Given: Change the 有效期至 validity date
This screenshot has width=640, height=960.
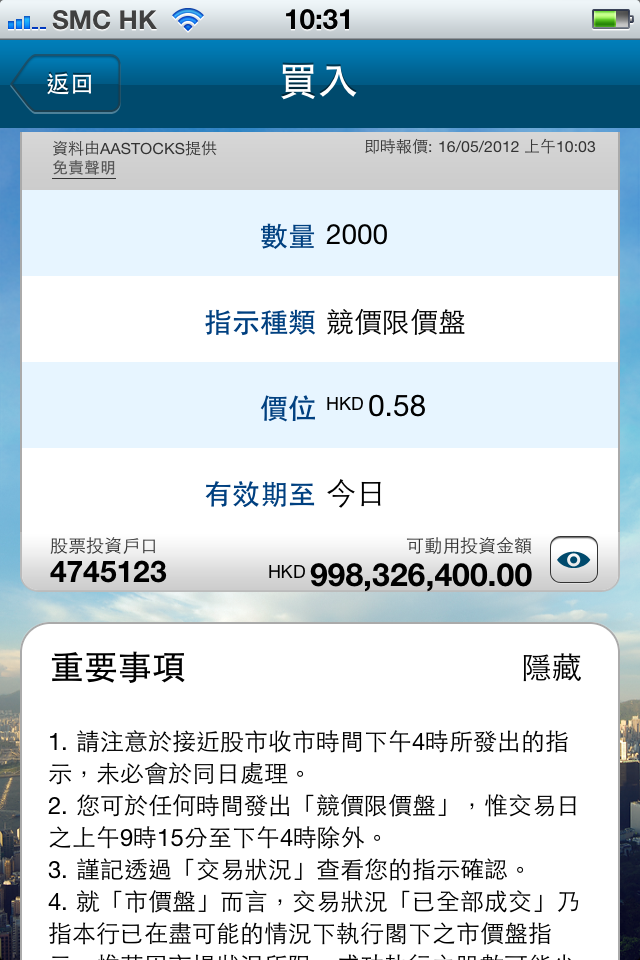Looking at the screenshot, I should pyautogui.click(x=356, y=494).
